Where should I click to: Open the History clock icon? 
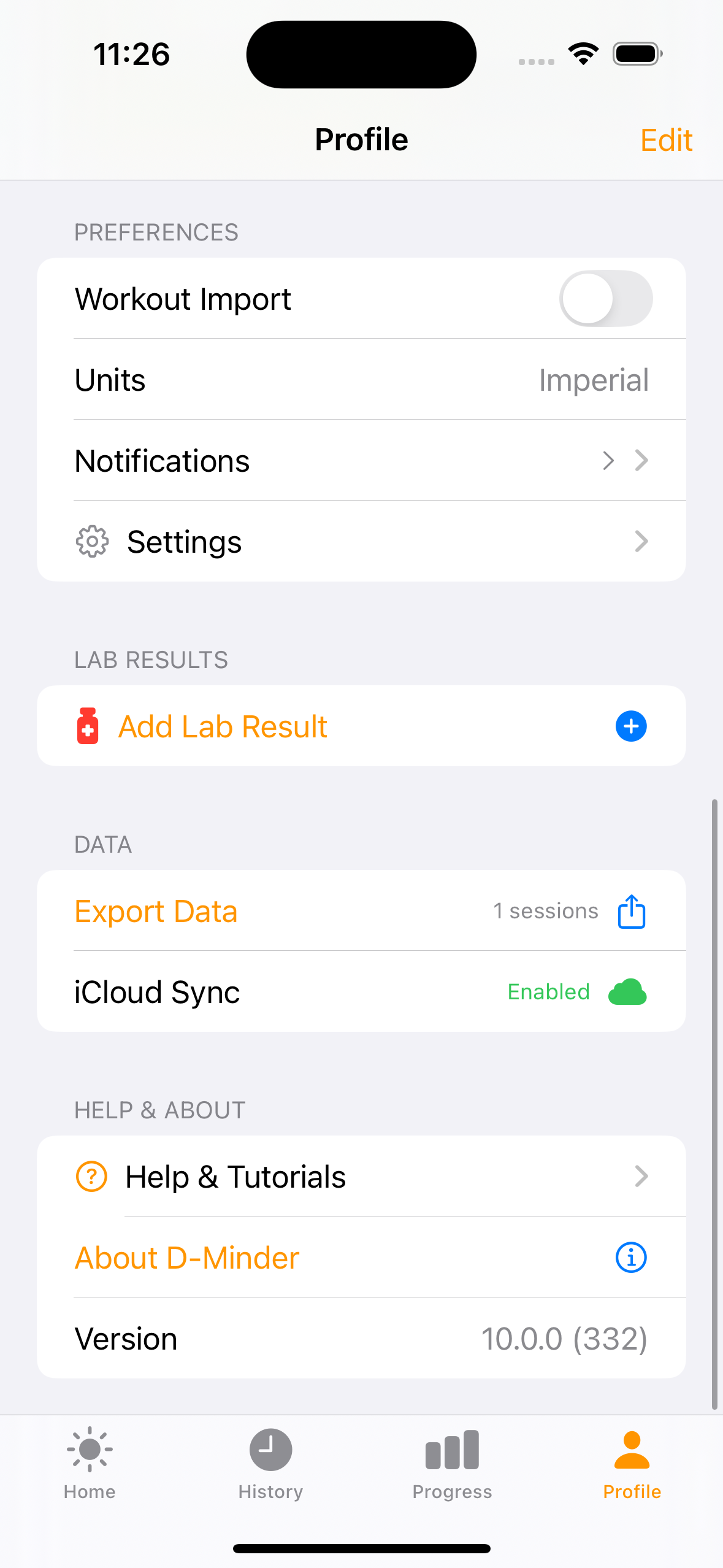tap(270, 1450)
